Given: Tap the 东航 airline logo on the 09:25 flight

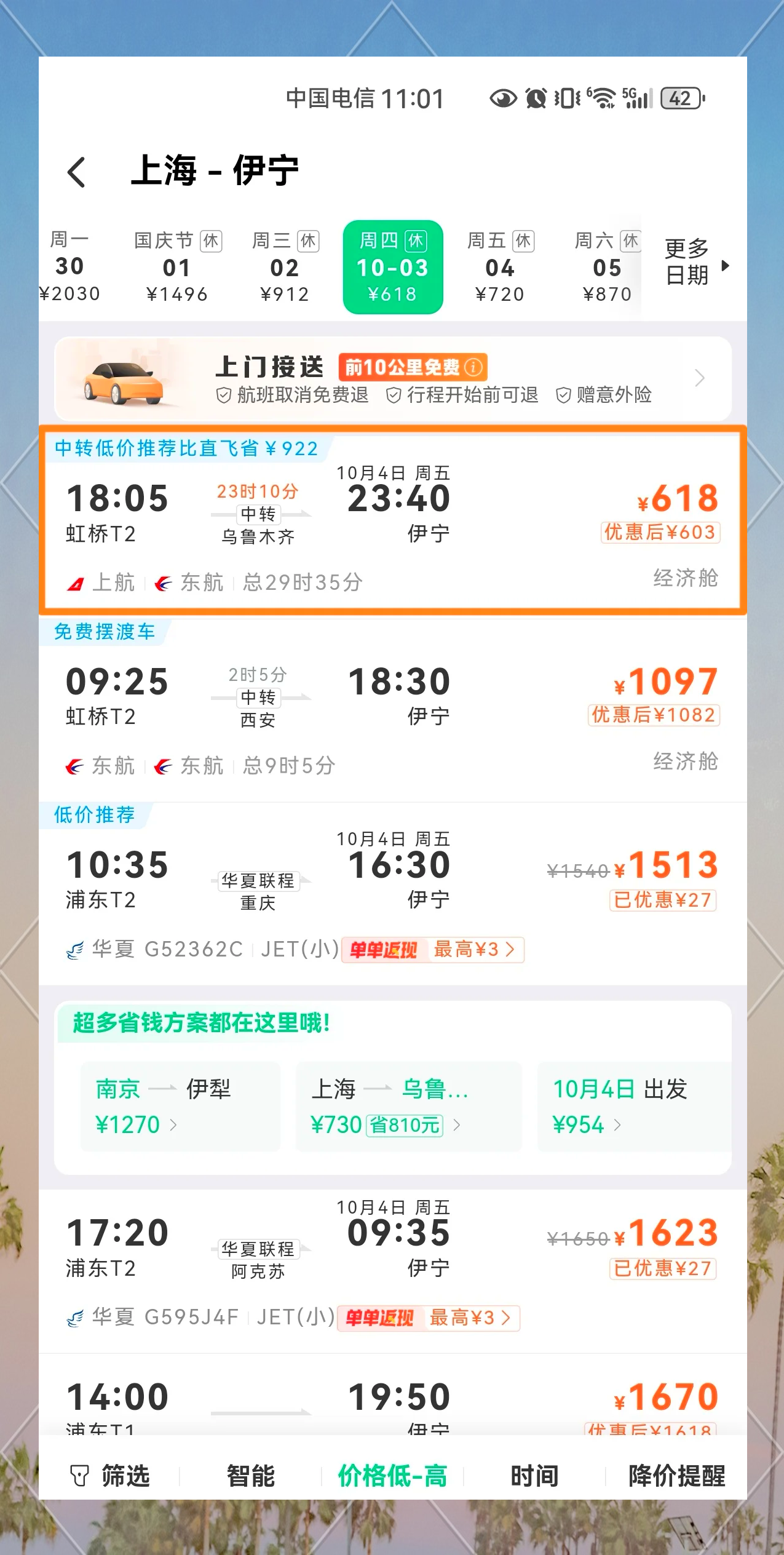Looking at the screenshot, I should tap(74, 766).
